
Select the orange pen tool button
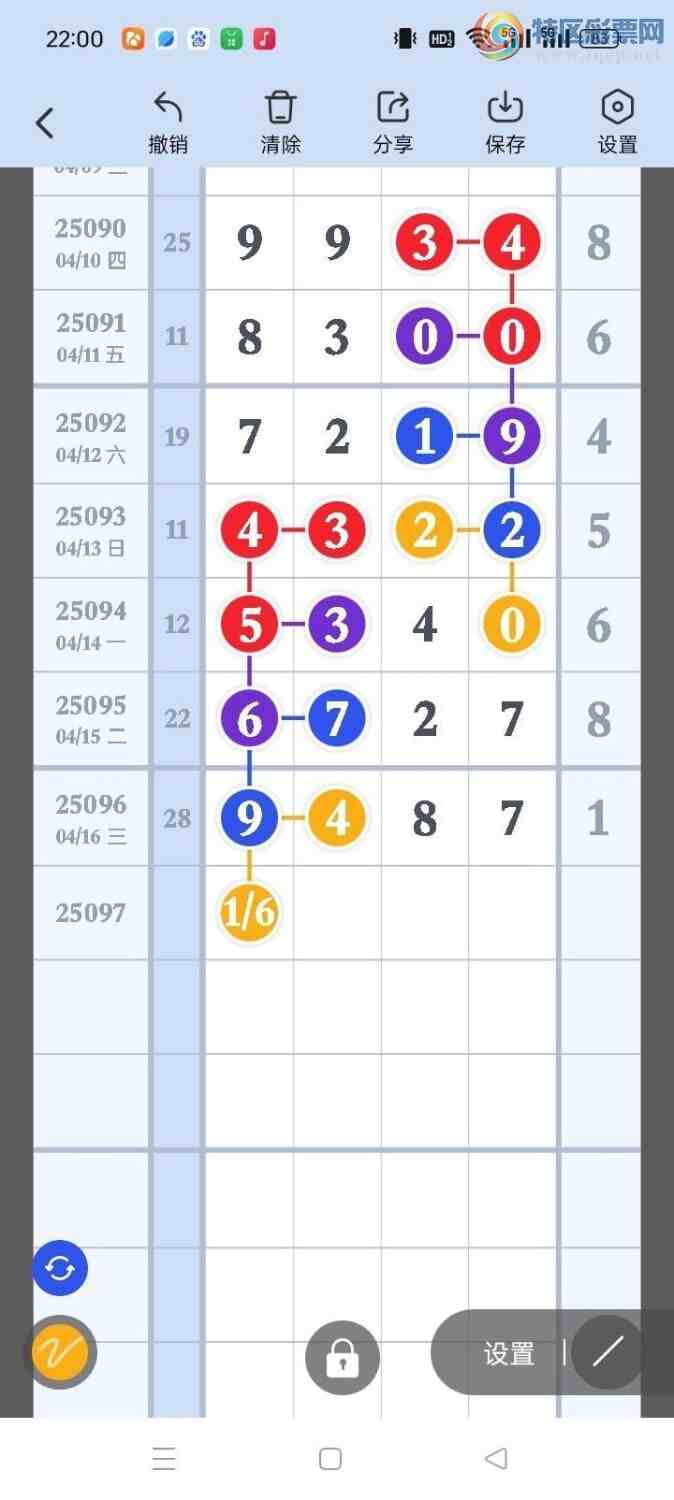click(x=60, y=1353)
